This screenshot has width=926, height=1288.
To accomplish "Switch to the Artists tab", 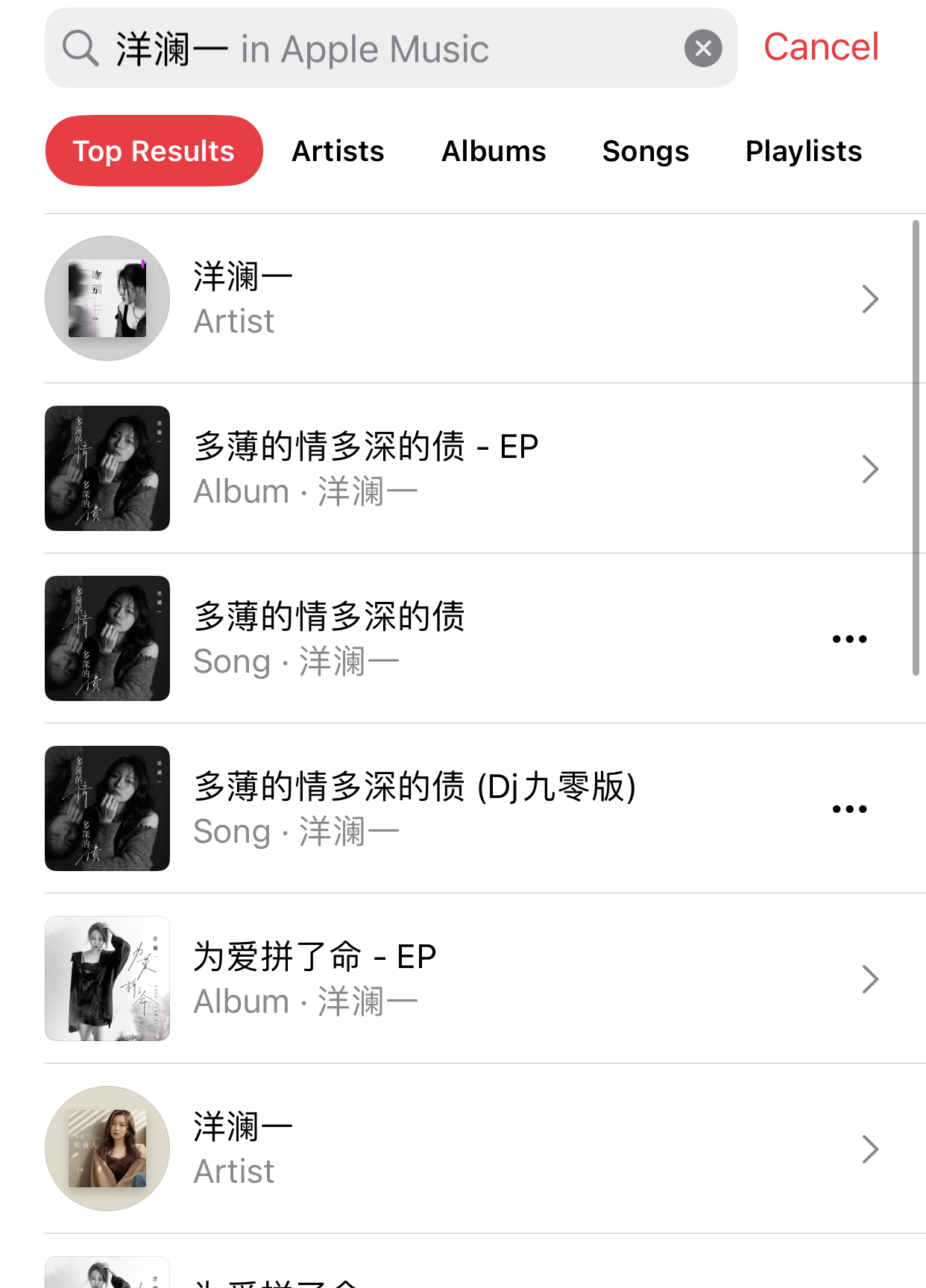I will point(338,151).
